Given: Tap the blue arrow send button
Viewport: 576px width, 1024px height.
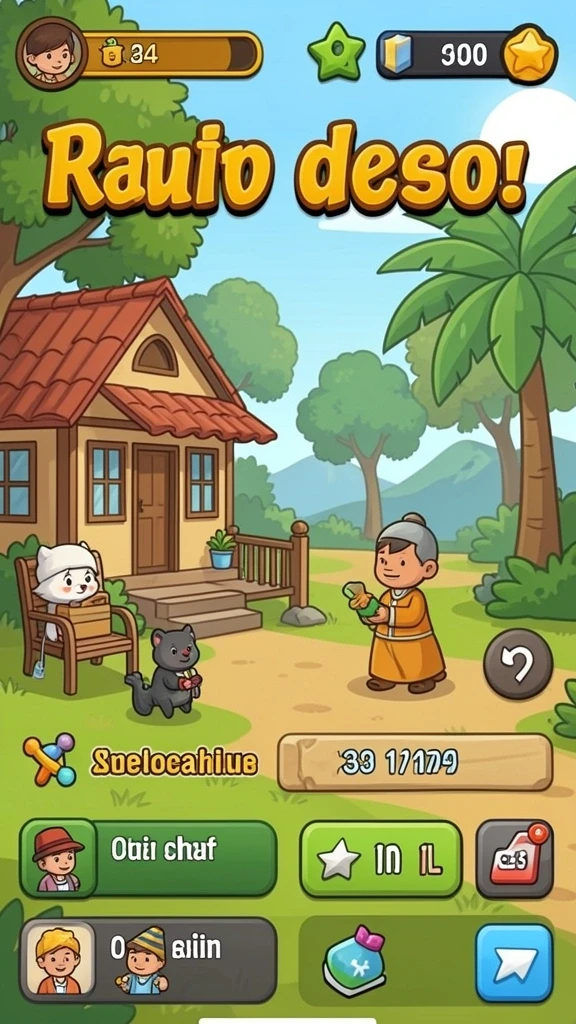Looking at the screenshot, I should [514, 963].
